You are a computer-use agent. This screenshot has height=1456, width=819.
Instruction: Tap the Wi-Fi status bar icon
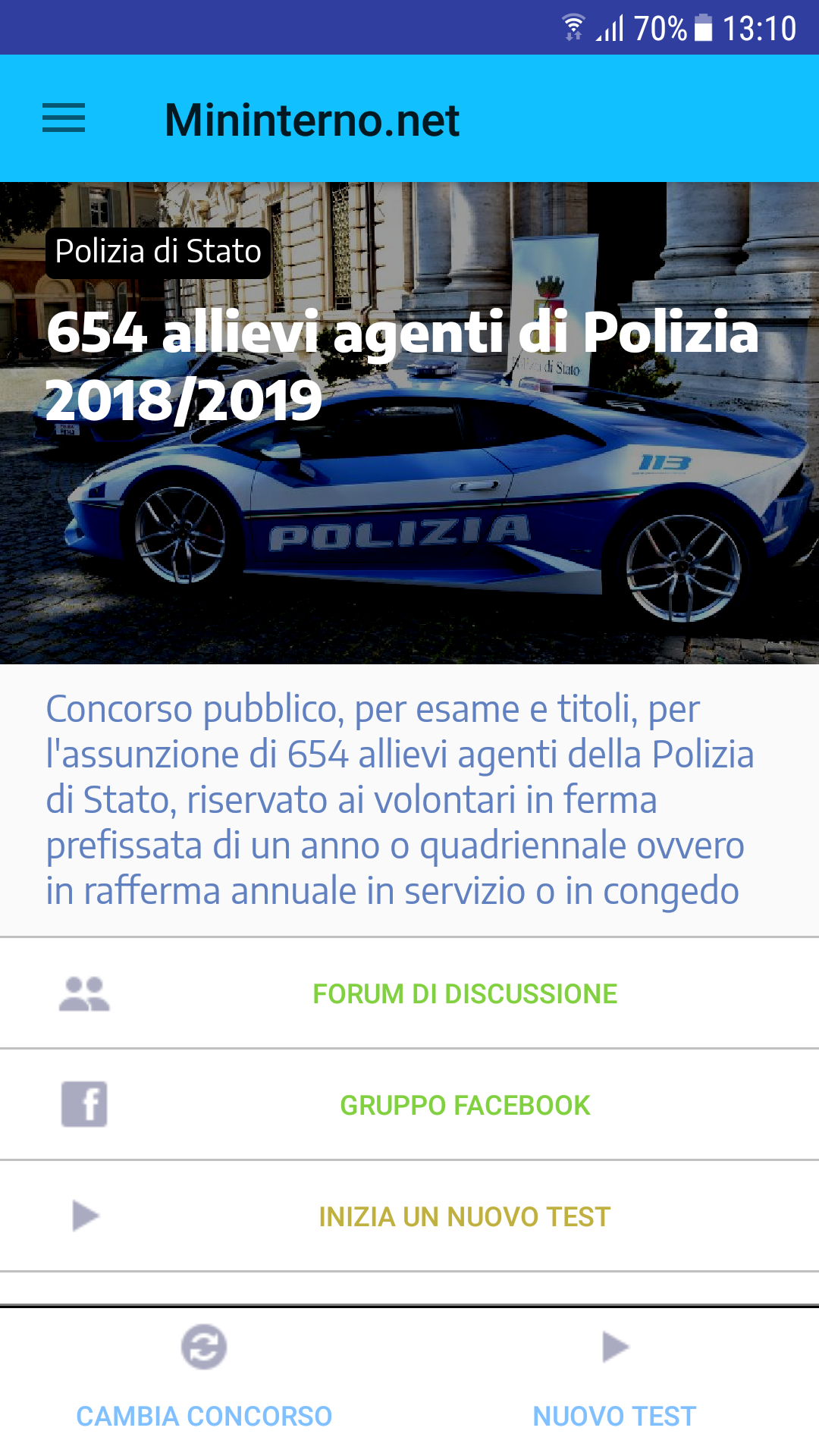[574, 25]
